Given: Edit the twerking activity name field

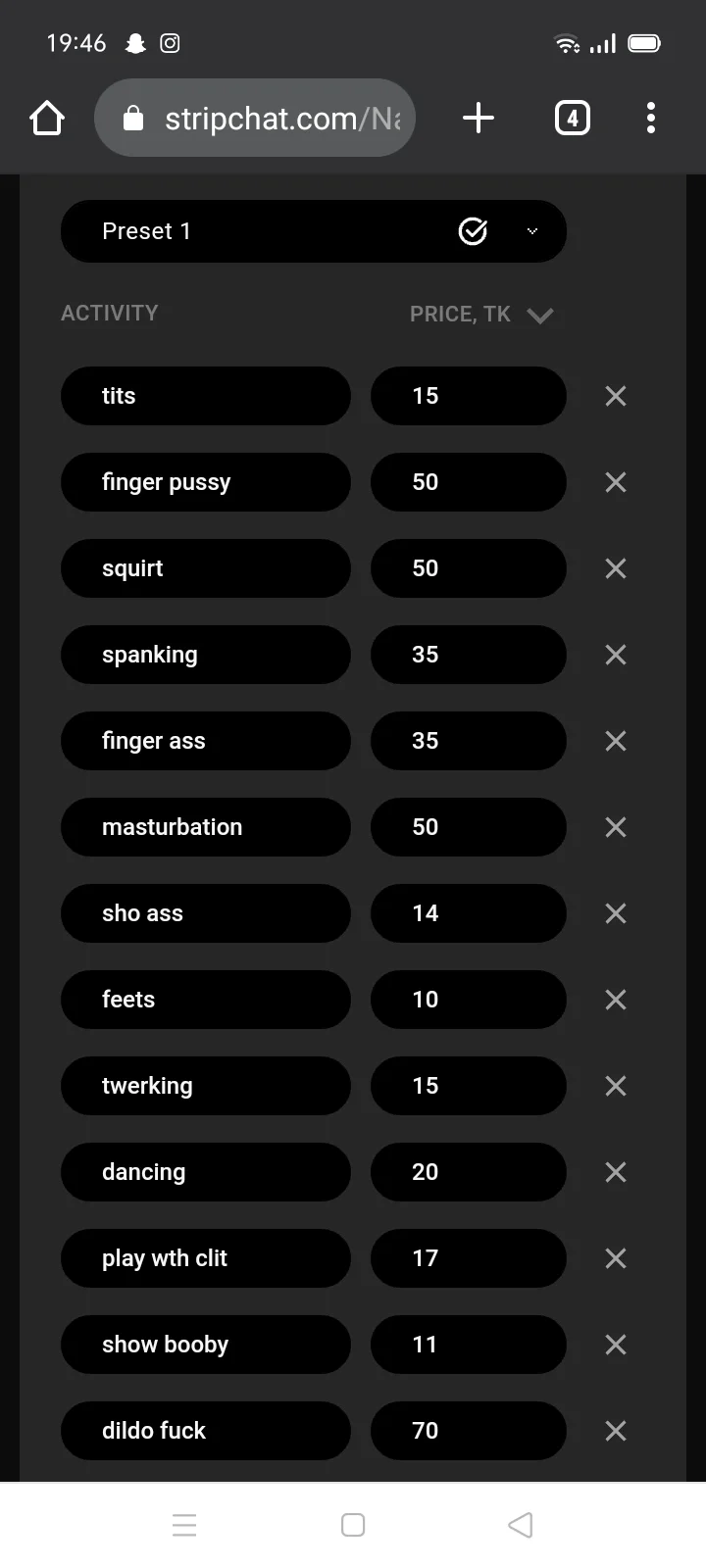Looking at the screenshot, I should click(205, 1086).
